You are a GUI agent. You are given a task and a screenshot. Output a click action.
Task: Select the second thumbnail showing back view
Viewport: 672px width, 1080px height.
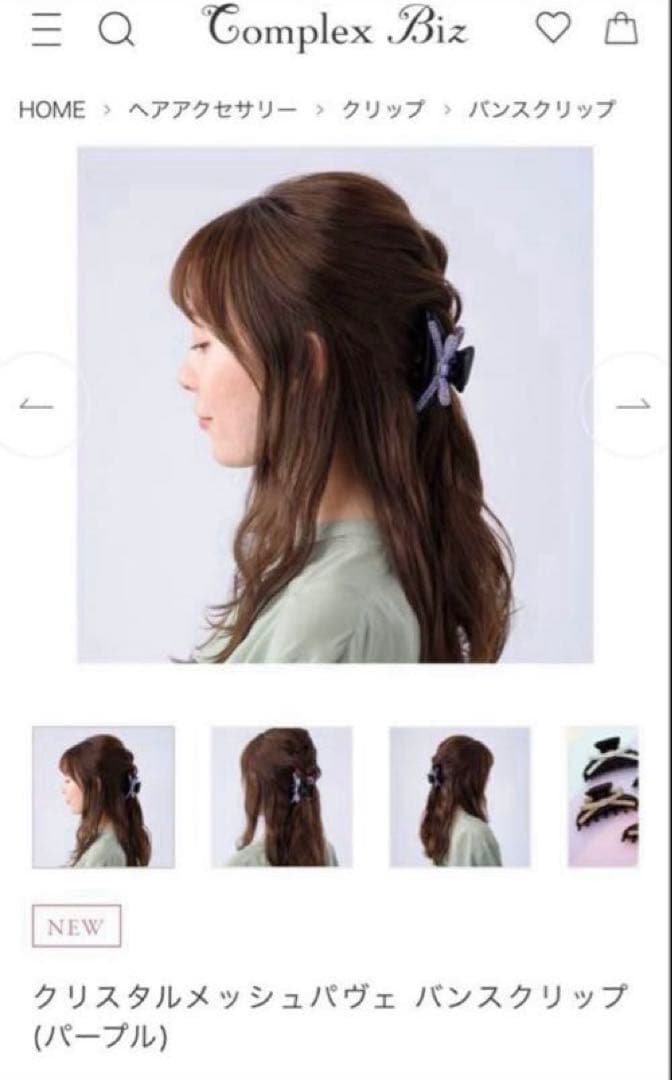tap(281, 797)
